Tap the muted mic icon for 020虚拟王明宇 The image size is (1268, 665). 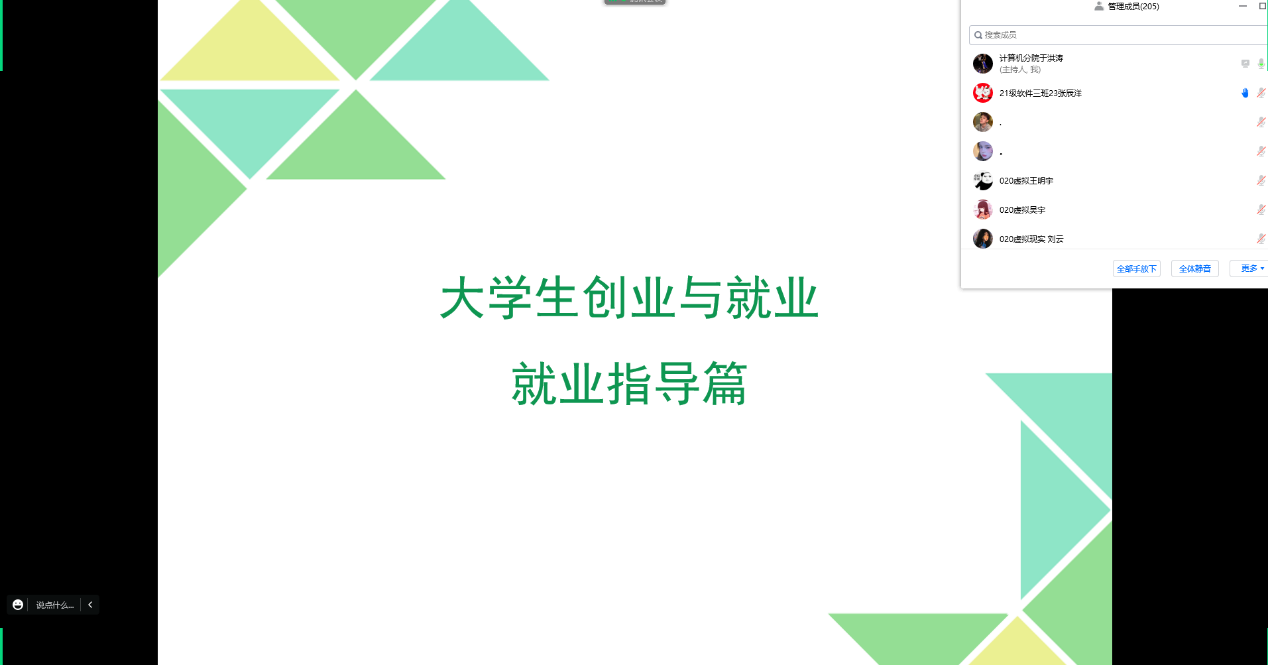click(x=1261, y=181)
